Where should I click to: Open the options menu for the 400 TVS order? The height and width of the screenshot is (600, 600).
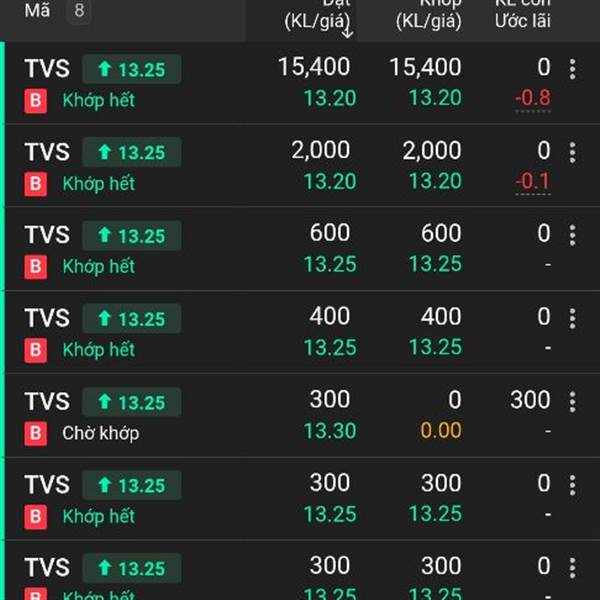(572, 318)
